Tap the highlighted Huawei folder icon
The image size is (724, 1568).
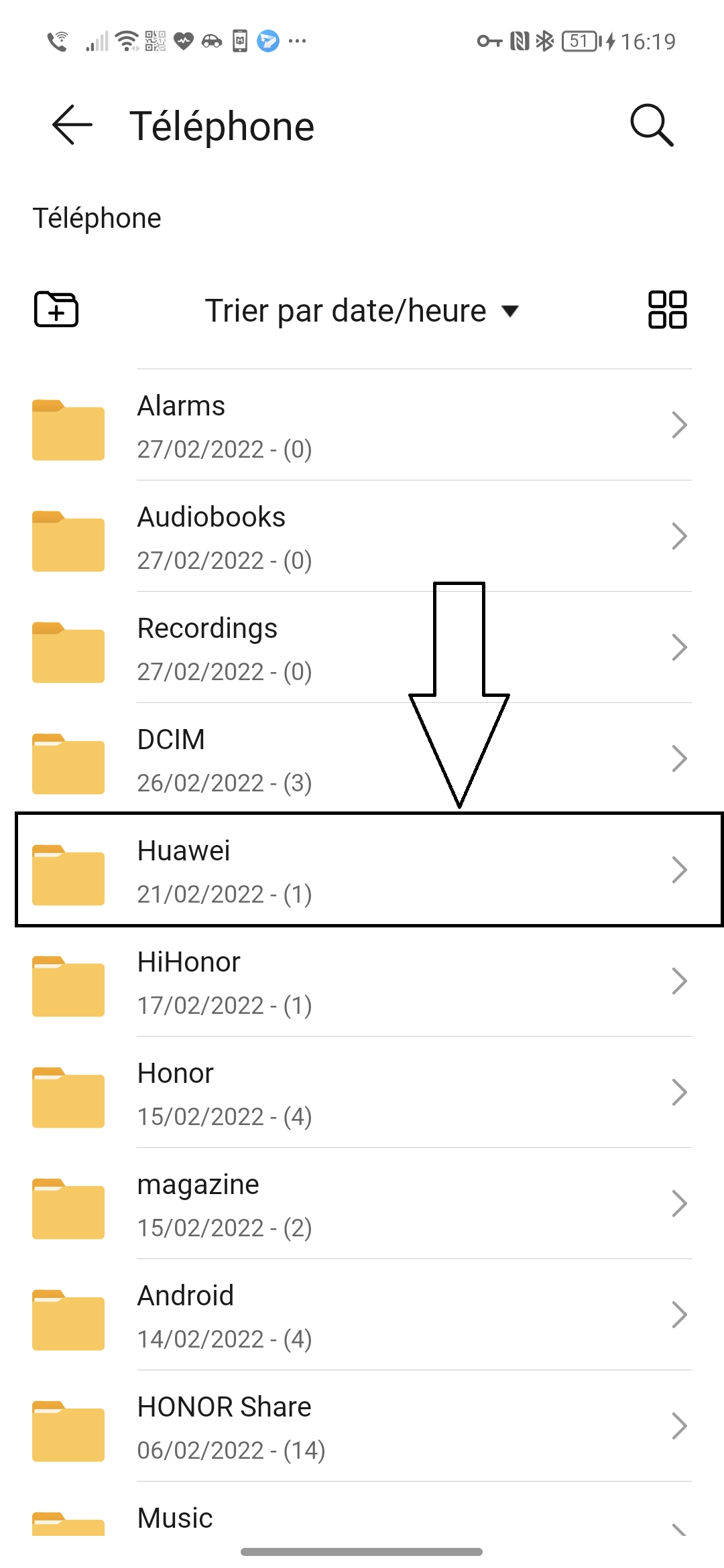tap(68, 871)
